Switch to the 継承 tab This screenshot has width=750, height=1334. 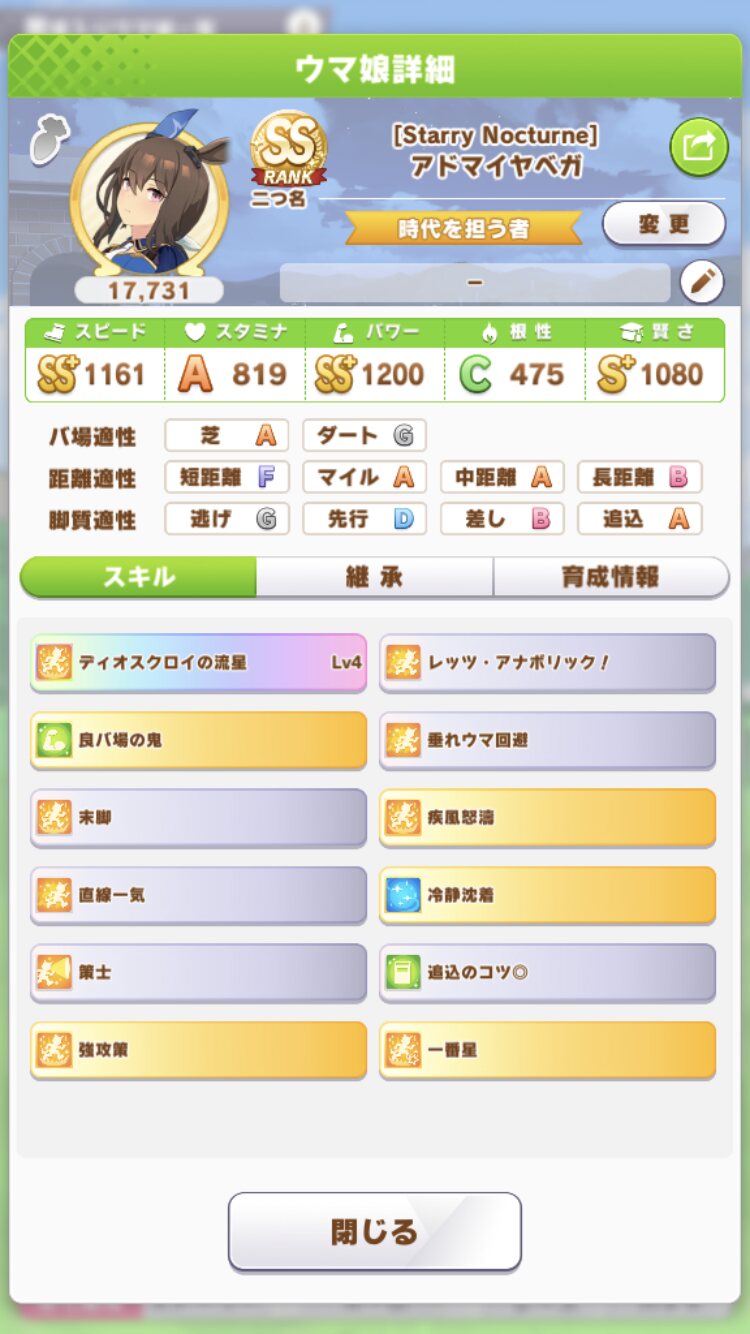pyautogui.click(x=374, y=577)
